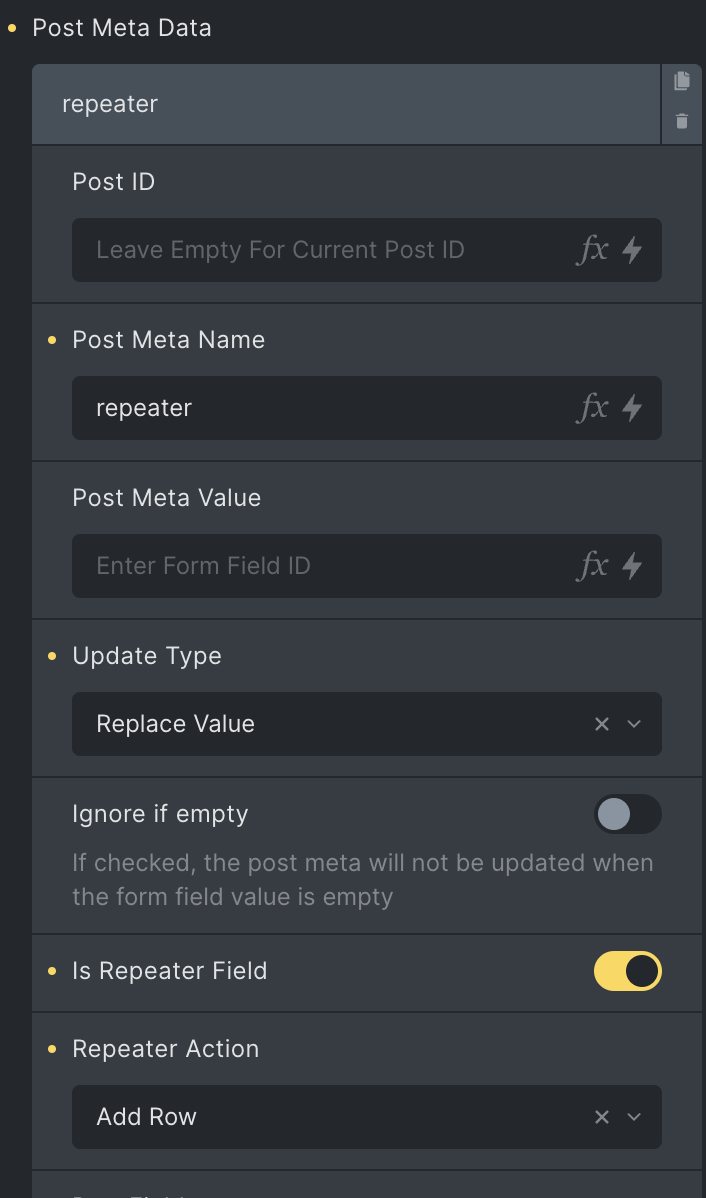This screenshot has height=1198, width=706.
Task: Open dynamic data bolt for Post ID
Action: tap(632, 250)
